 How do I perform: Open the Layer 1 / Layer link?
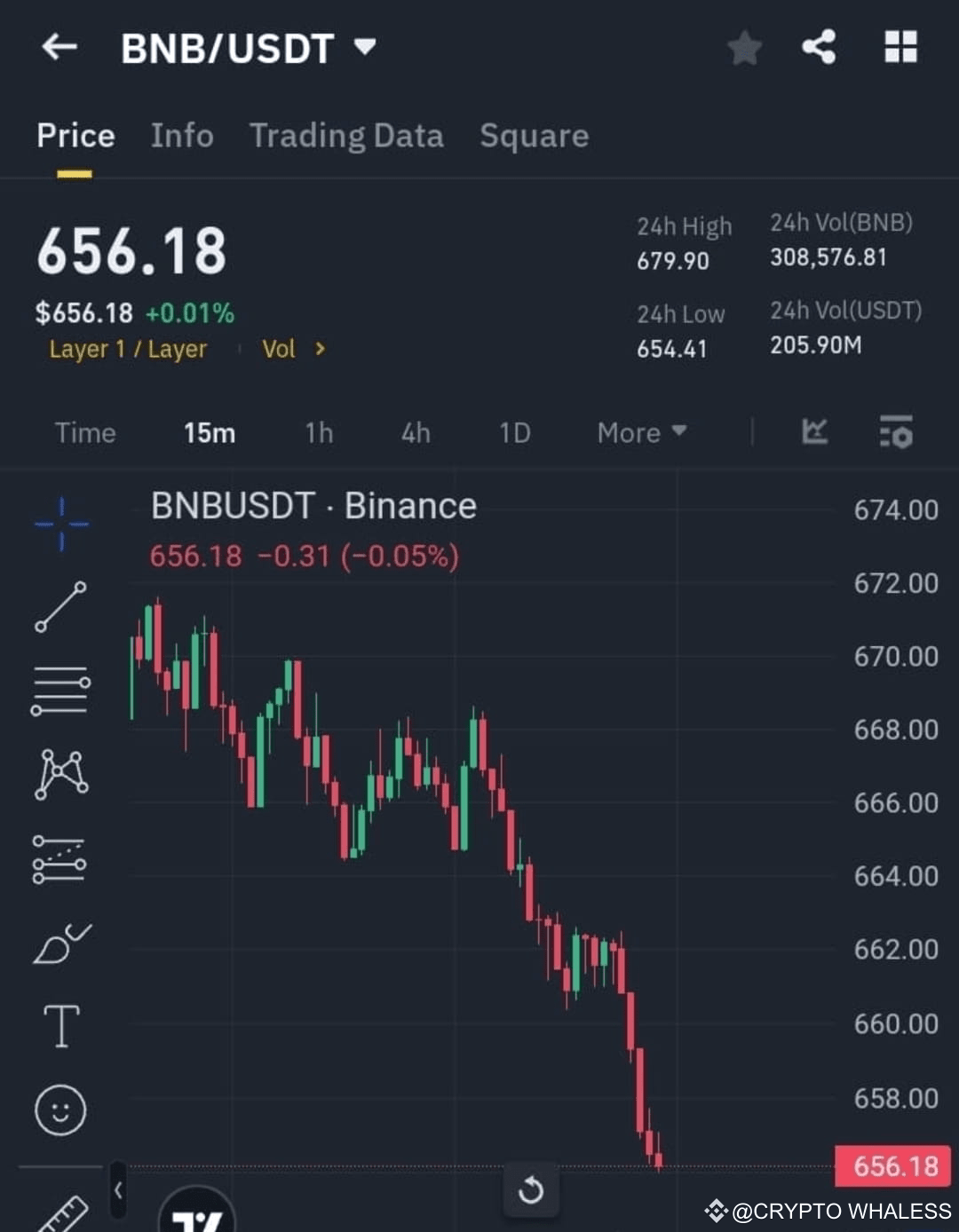(127, 349)
